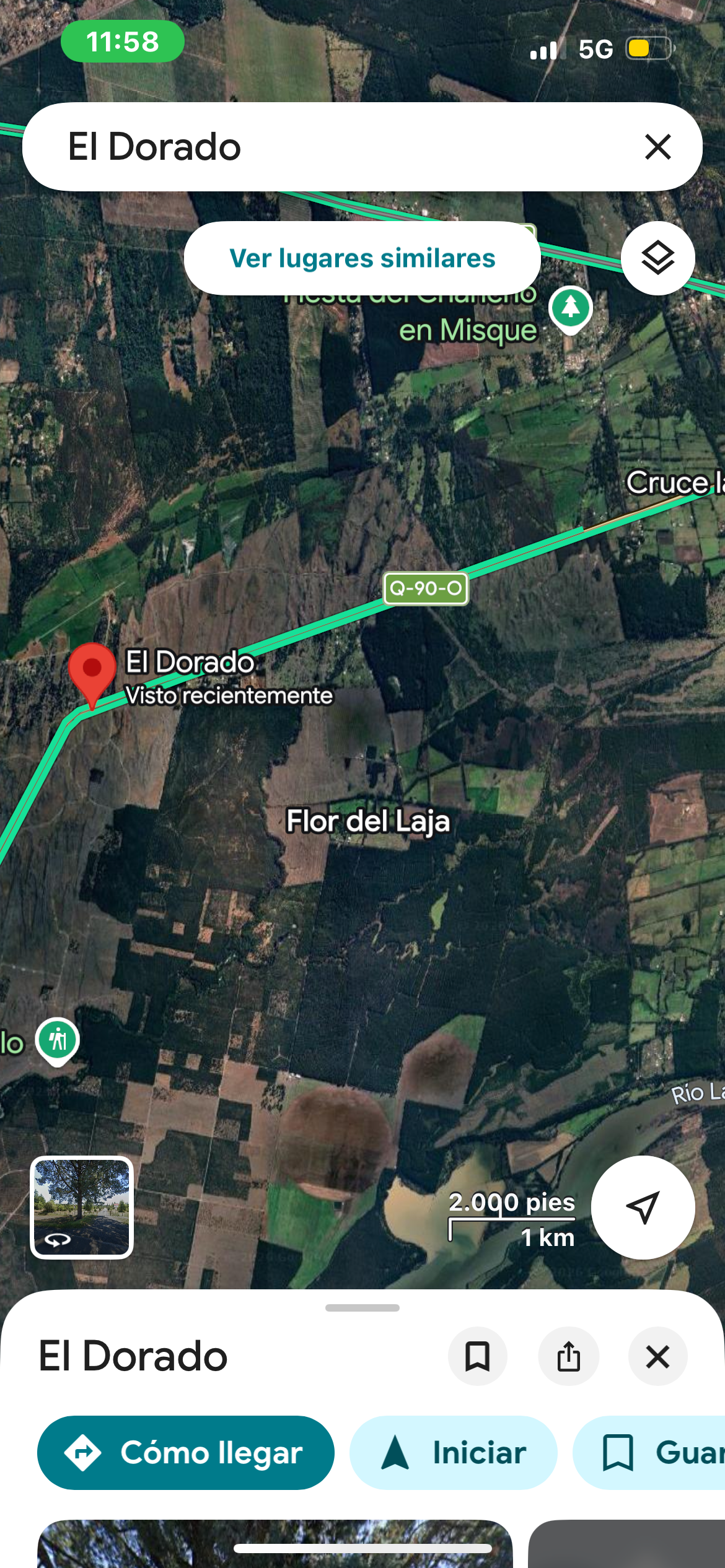Tap Ver lugares similares chip
Screen dimensions: 725x1568
[x=362, y=258]
